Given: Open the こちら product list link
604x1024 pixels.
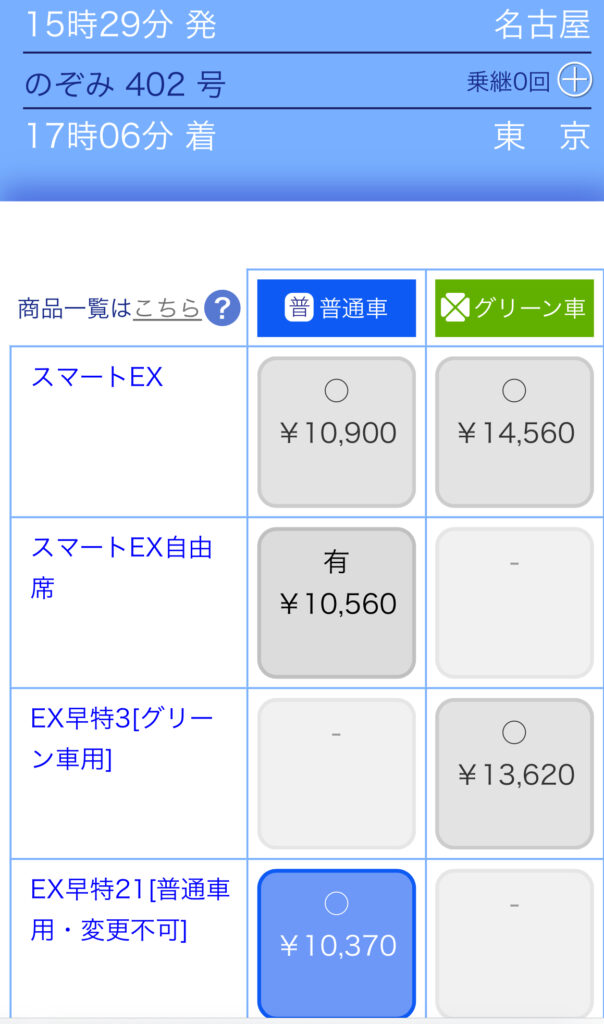Looking at the screenshot, I should click(x=167, y=308).
